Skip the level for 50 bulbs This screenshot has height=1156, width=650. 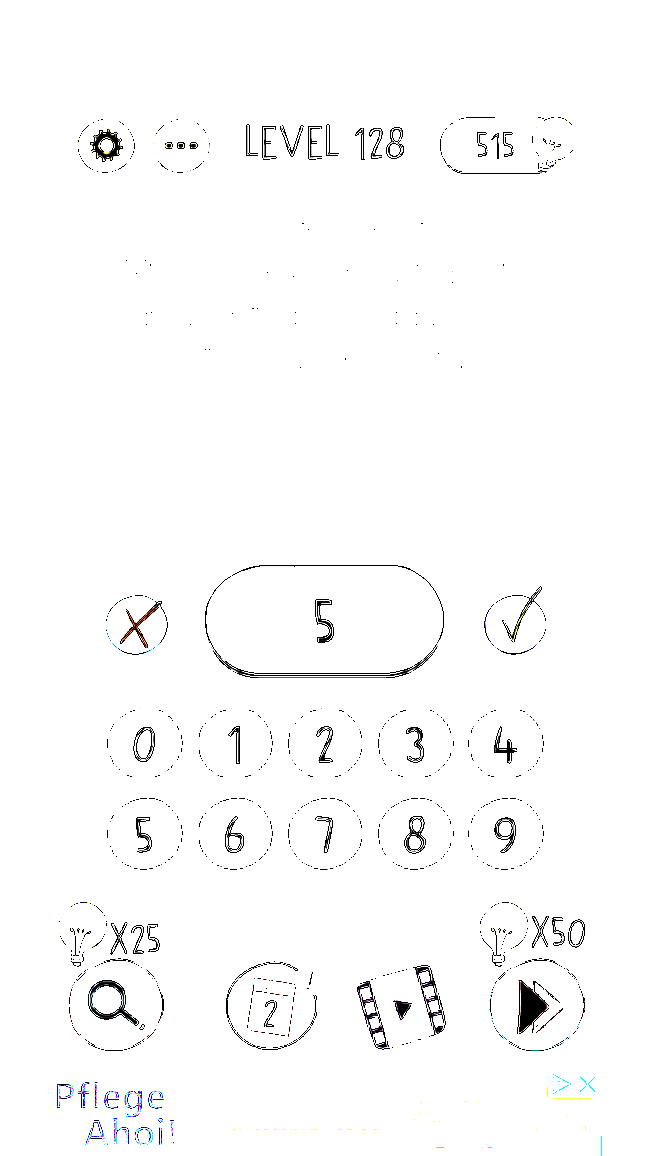(x=537, y=1005)
